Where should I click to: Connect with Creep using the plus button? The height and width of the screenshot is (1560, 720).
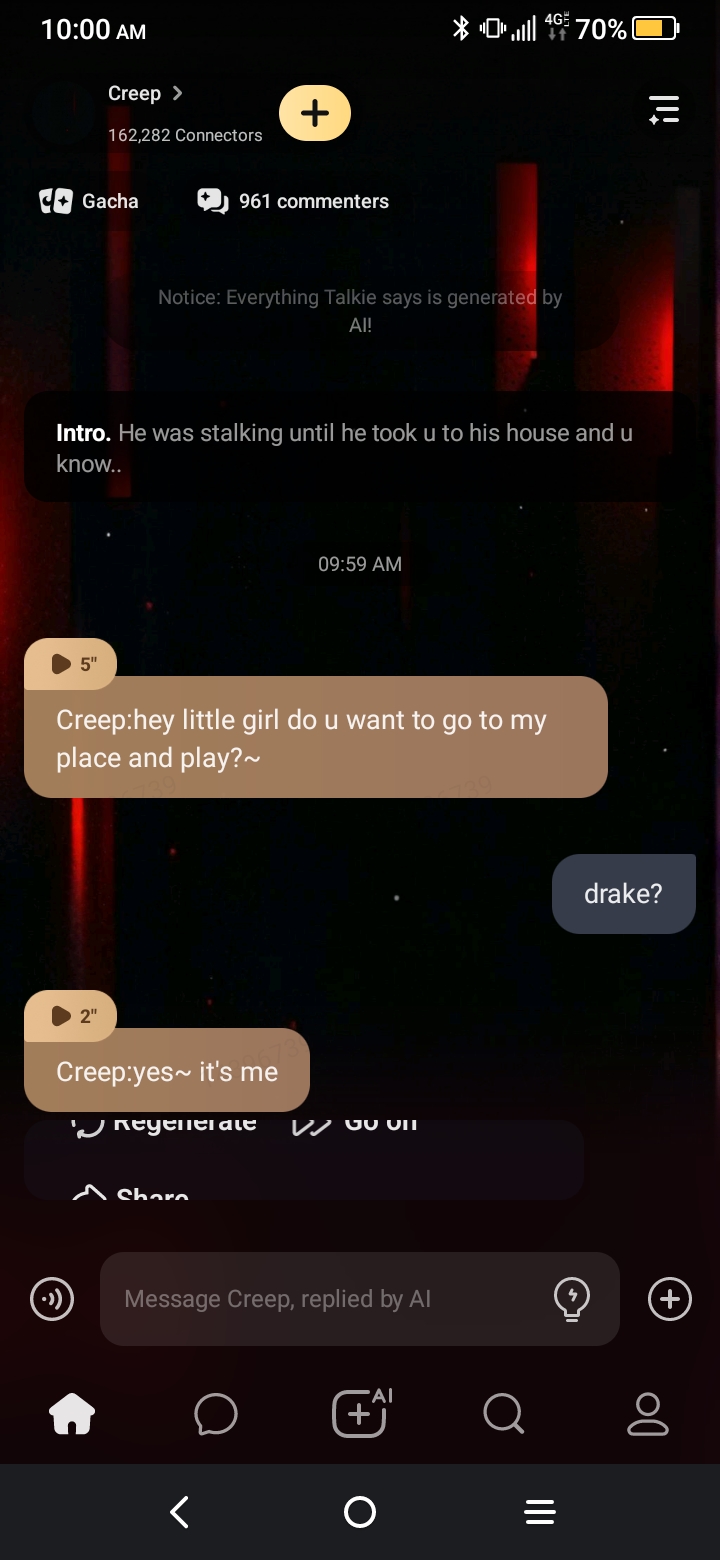click(314, 113)
